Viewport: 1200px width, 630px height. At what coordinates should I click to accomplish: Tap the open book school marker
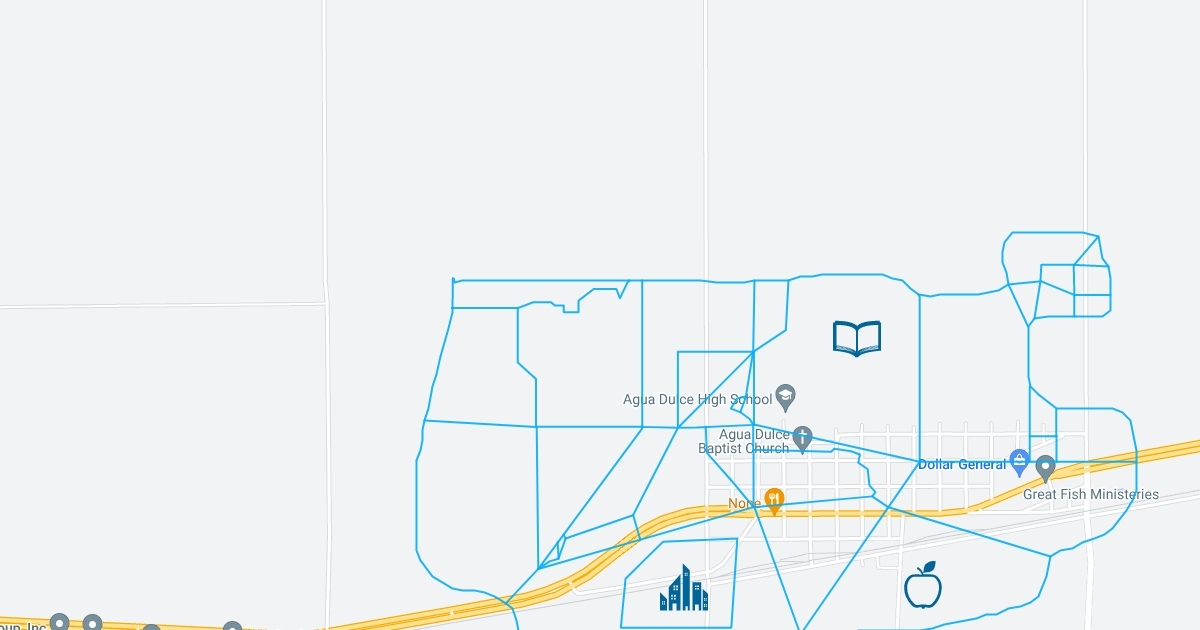(857, 338)
